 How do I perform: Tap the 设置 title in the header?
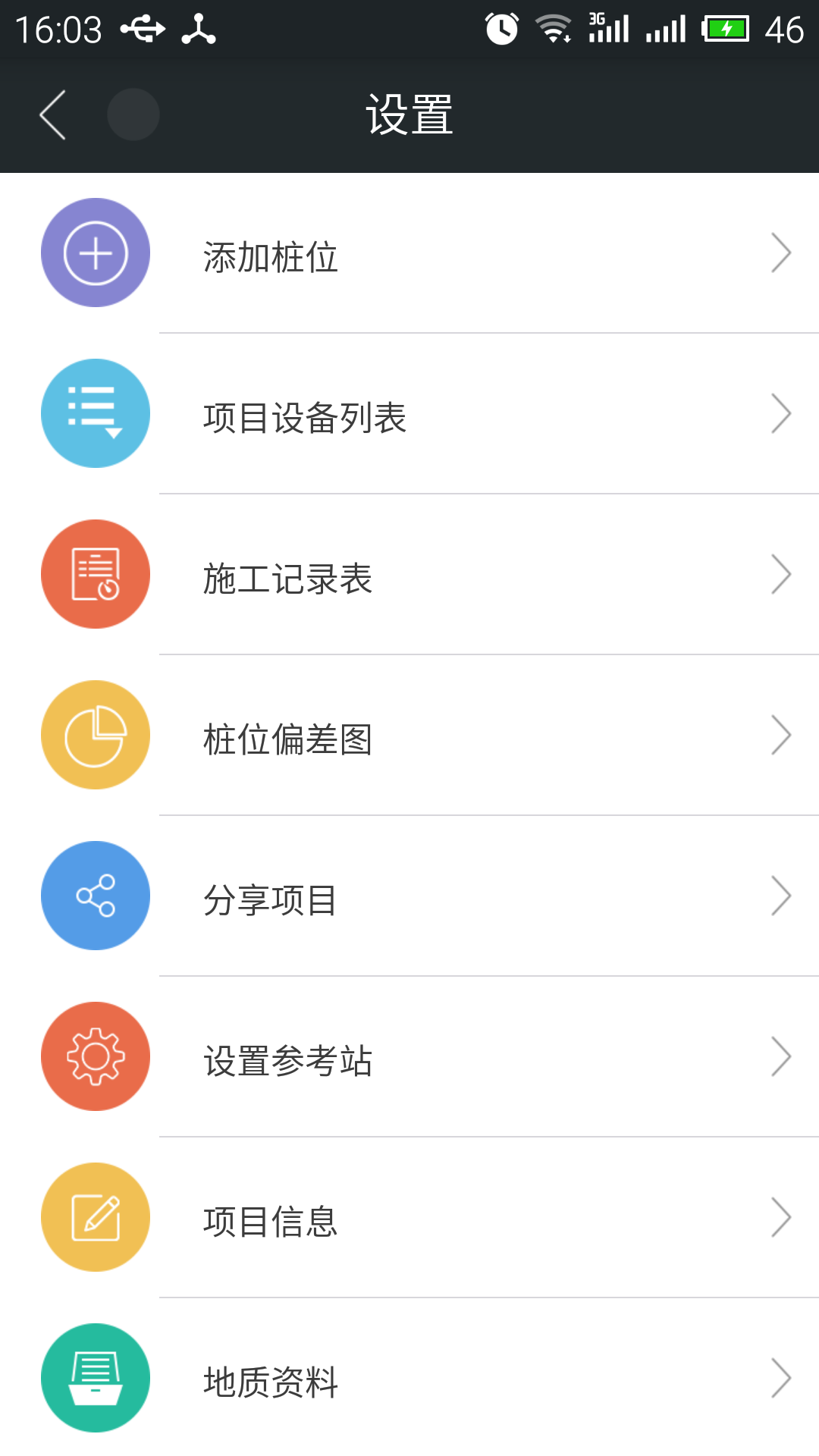pyautogui.click(x=409, y=114)
